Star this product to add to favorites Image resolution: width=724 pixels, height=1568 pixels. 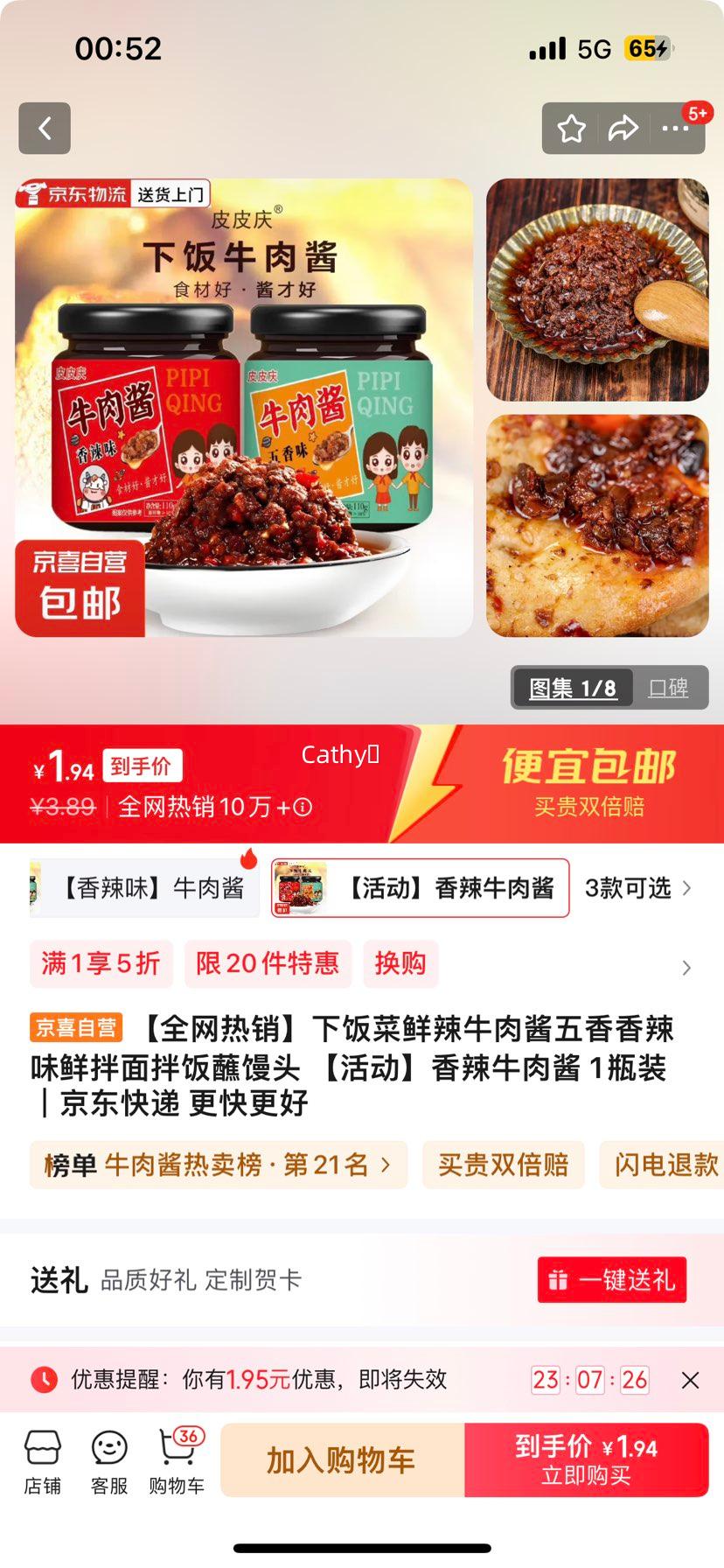click(571, 128)
